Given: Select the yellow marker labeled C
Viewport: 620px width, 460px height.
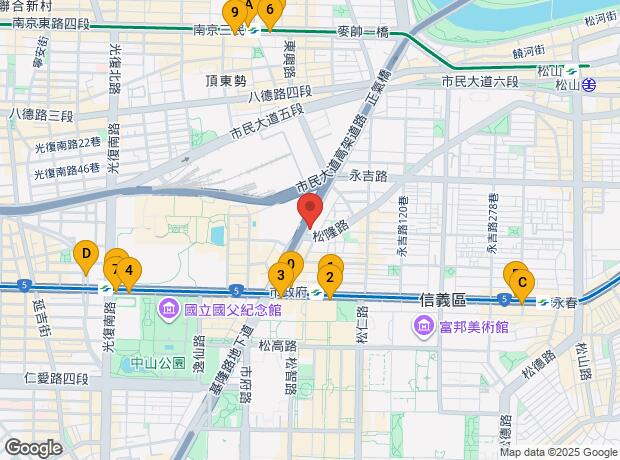Looking at the screenshot, I should (x=522, y=283).
